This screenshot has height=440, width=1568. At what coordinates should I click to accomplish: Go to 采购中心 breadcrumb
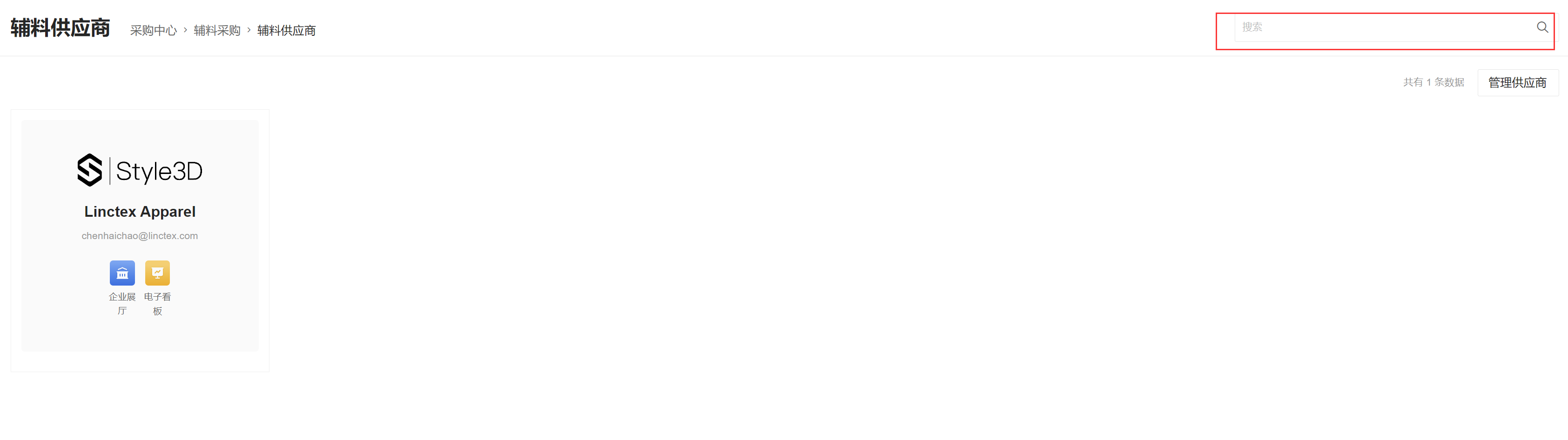154,30
